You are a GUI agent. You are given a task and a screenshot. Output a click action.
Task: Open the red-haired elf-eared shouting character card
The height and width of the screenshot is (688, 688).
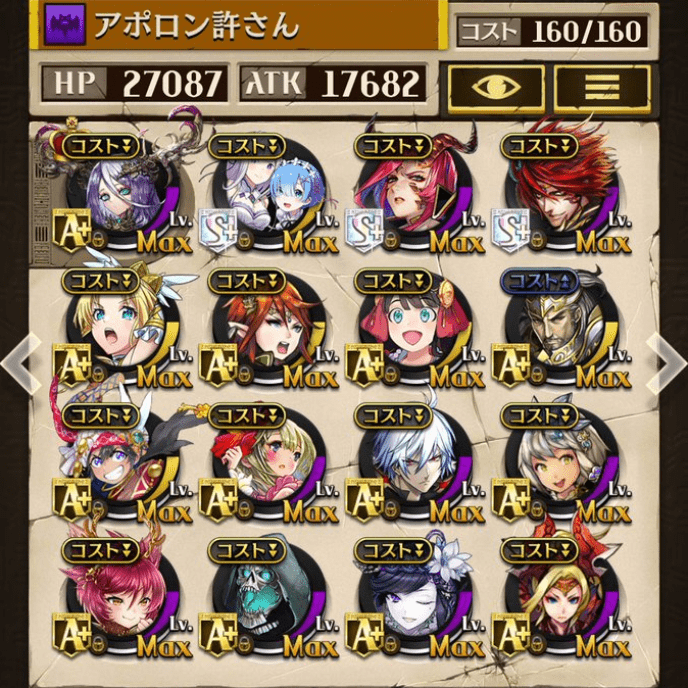[265, 330]
